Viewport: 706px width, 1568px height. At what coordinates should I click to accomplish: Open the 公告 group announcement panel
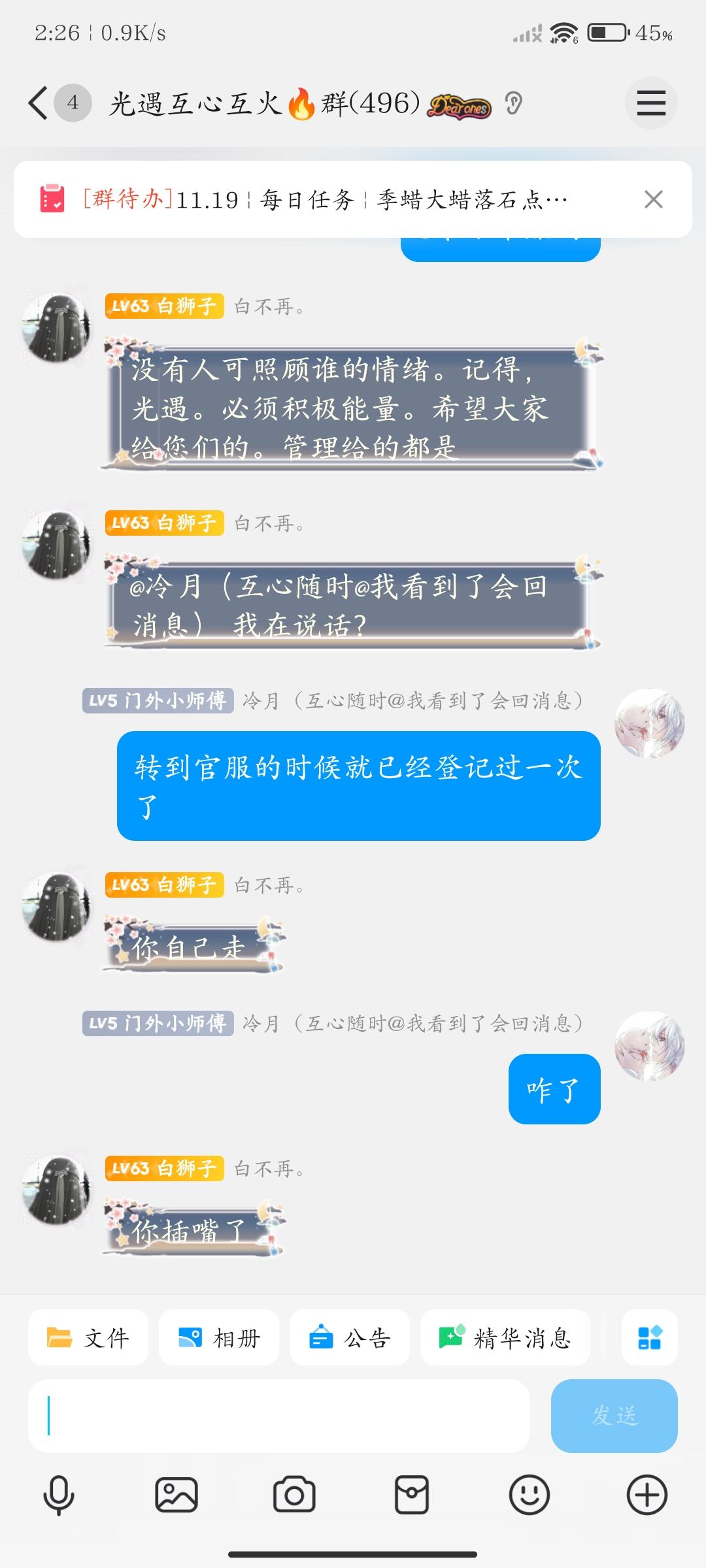coord(350,1337)
